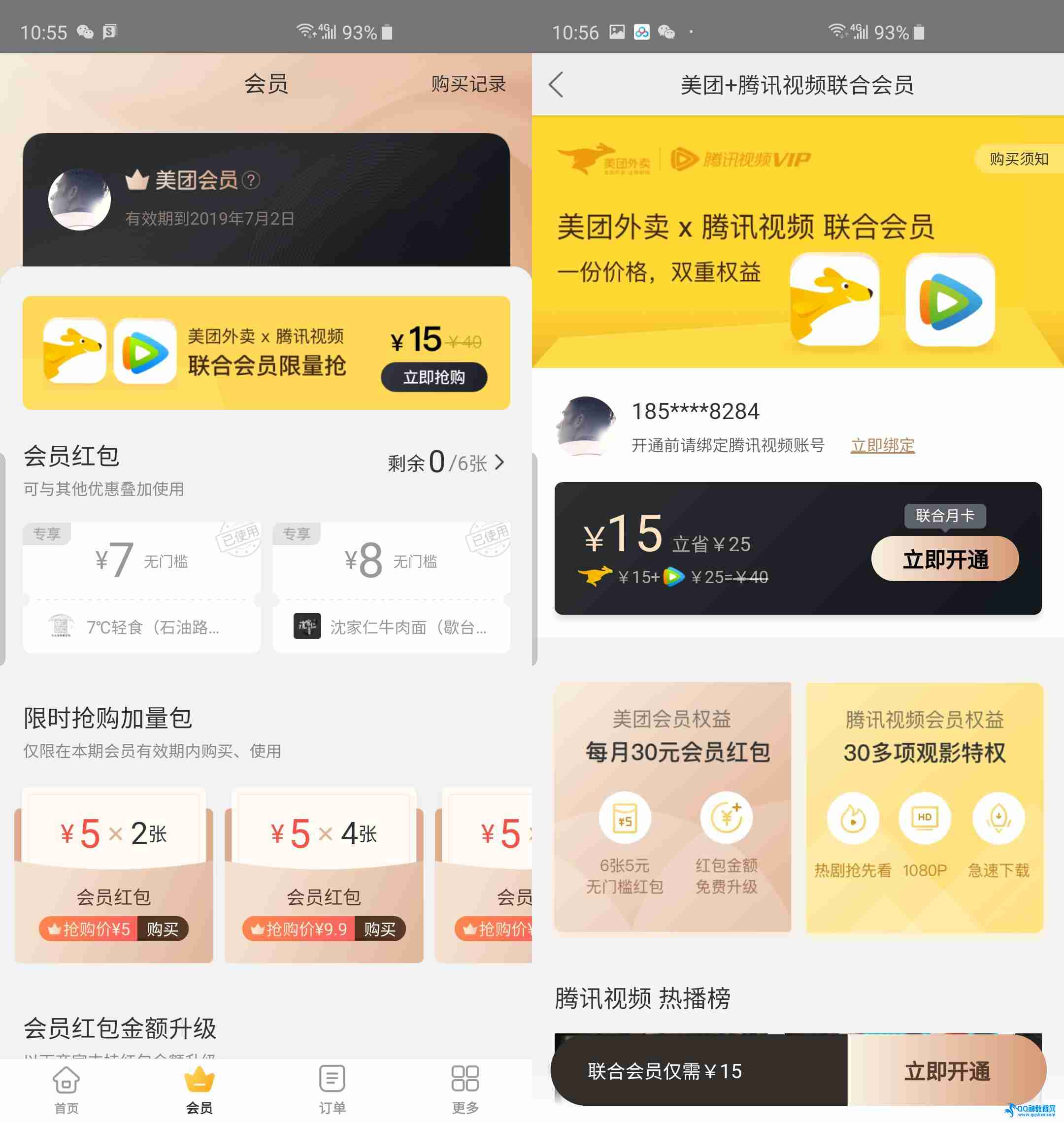This screenshot has width=1064, height=1123.
Task: Buy the ¥5×2张 pack at 抢购价¥5
Action: coord(162,929)
